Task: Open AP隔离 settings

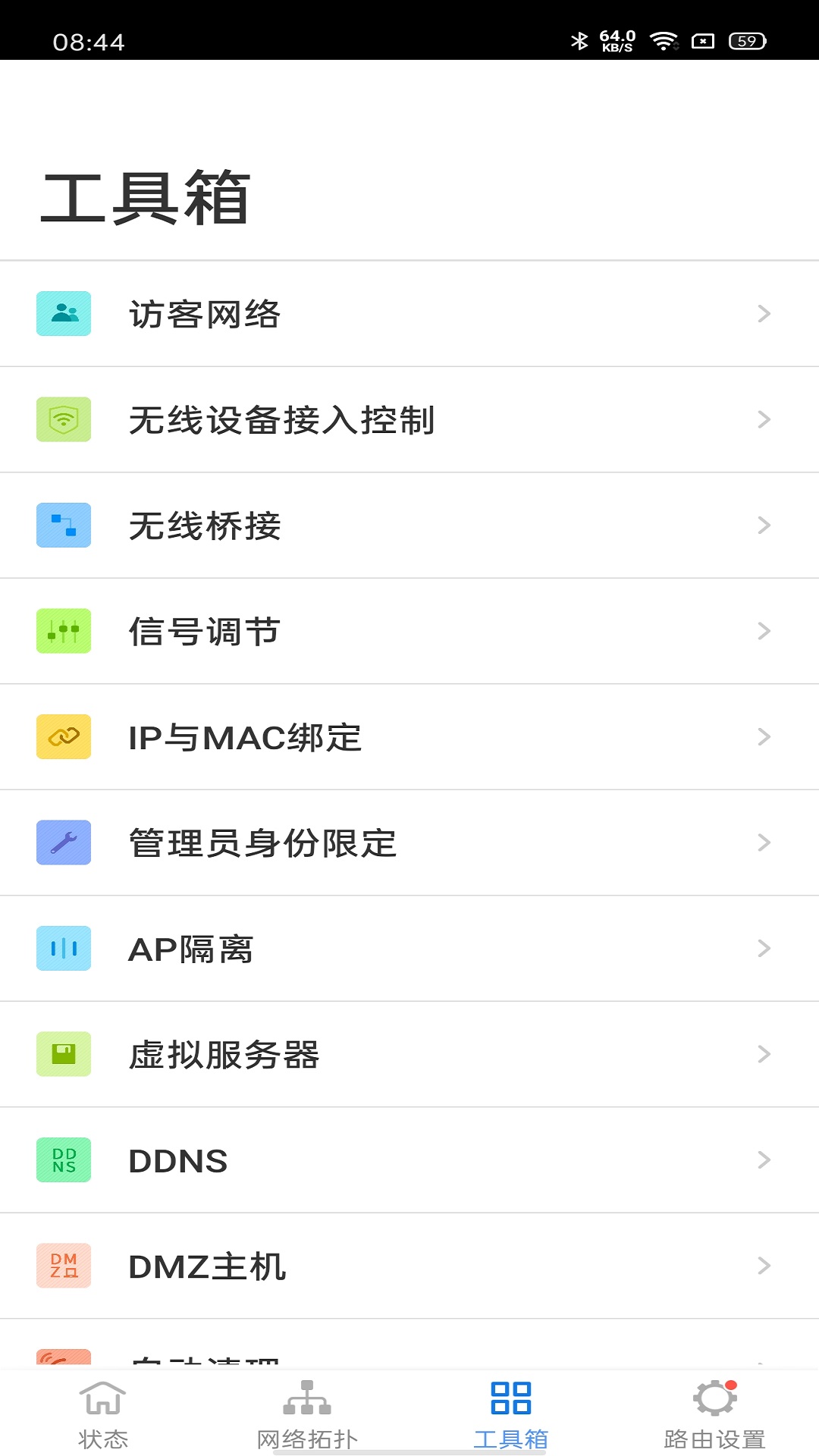Action: (409, 949)
